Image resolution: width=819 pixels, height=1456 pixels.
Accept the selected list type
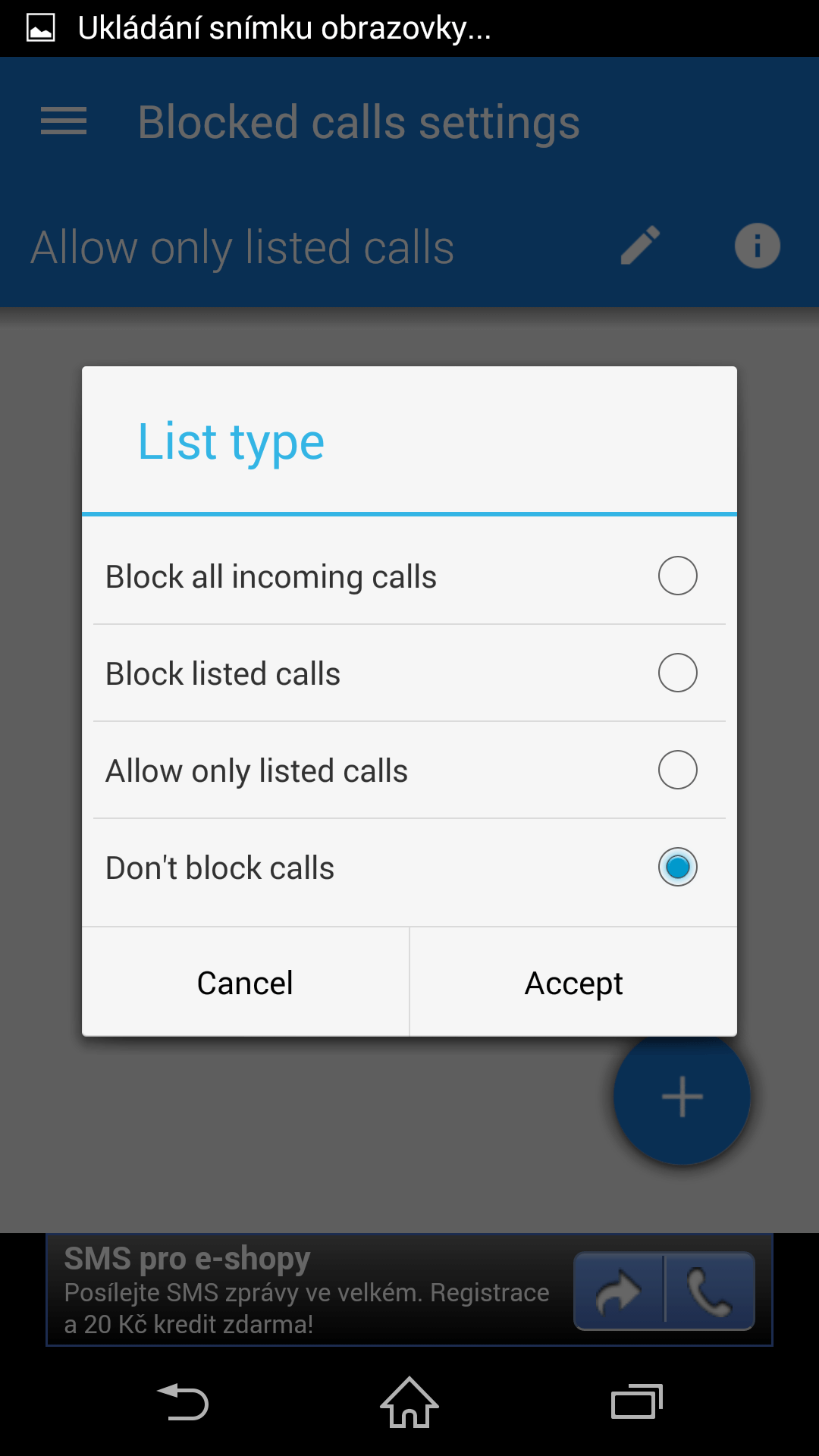tap(573, 982)
